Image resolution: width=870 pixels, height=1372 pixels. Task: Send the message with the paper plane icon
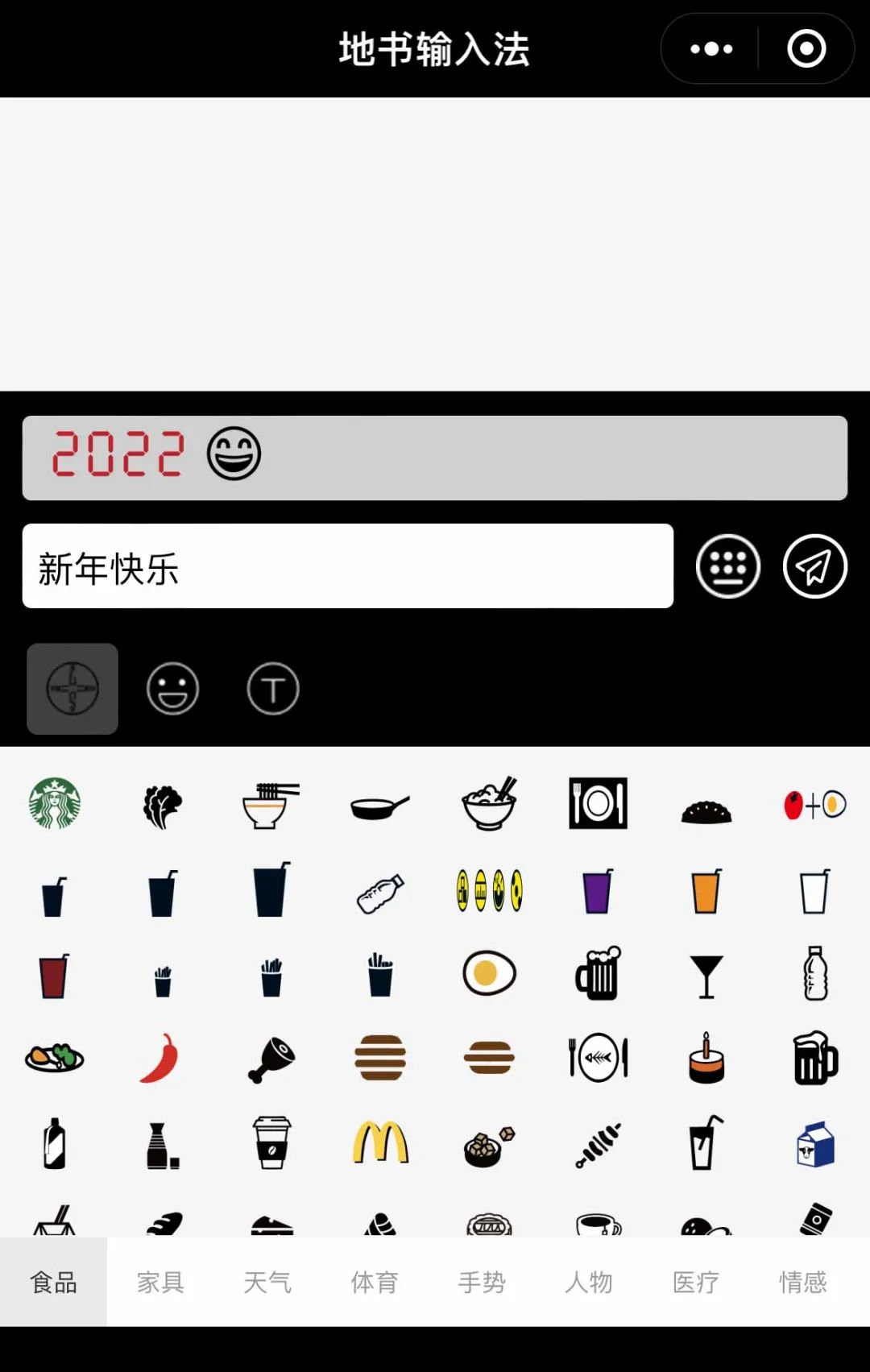tap(814, 566)
